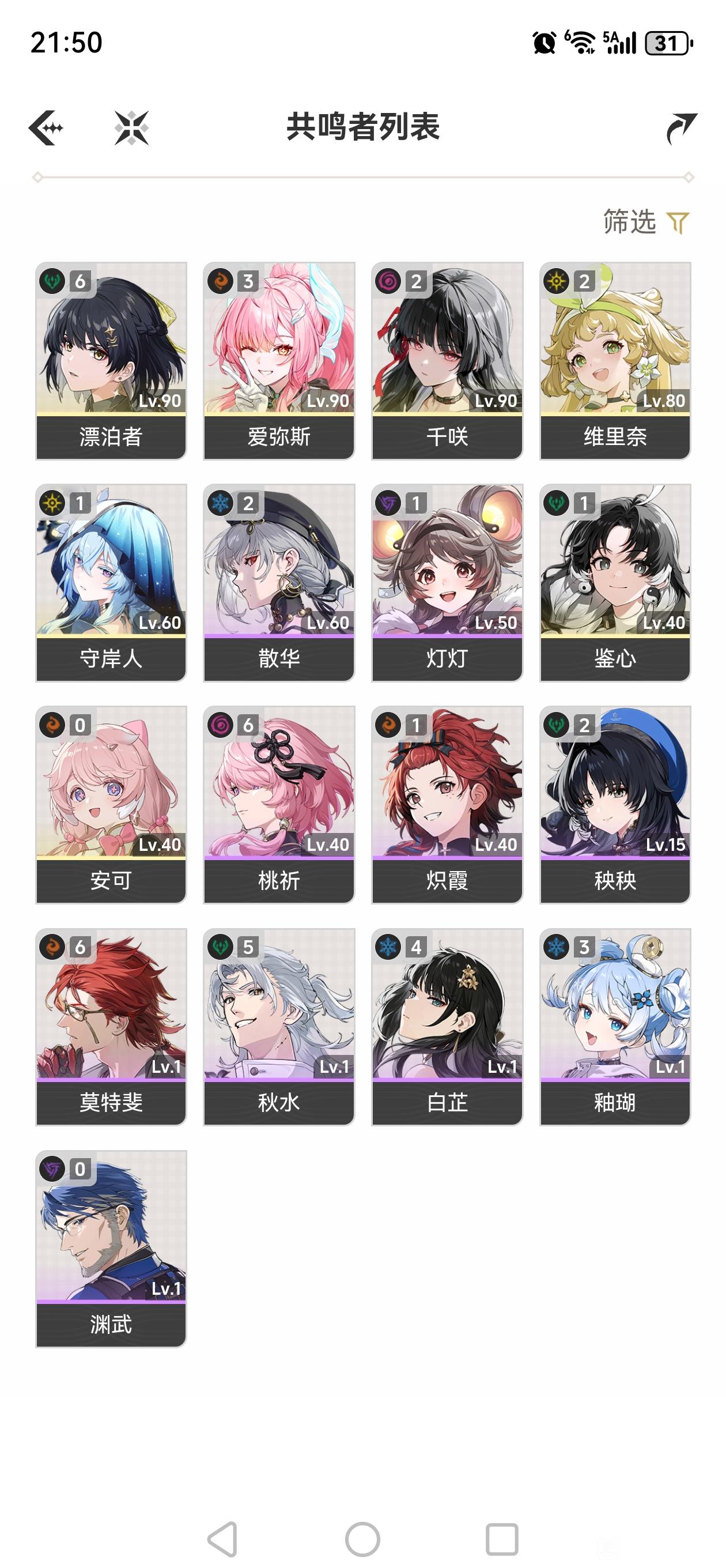Viewport: 726px width, 1568px height.
Task: Open the 散华 character card
Action: point(279,582)
